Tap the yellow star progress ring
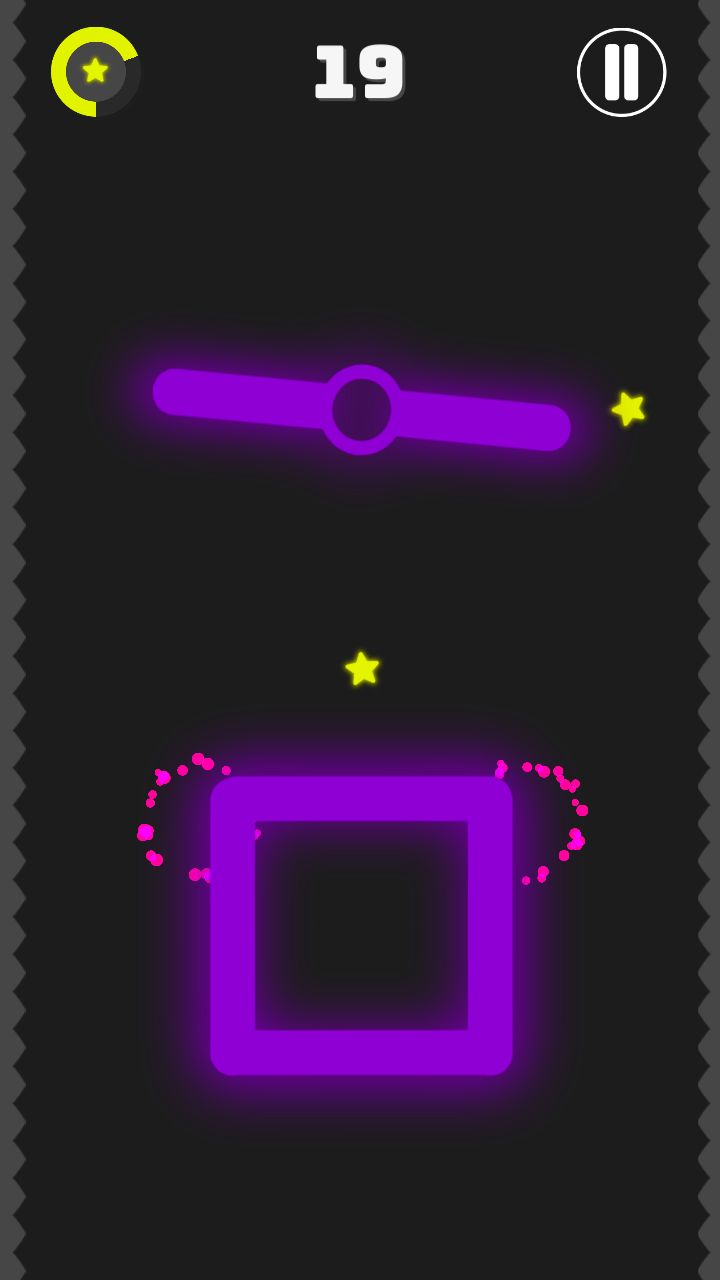The height and width of the screenshot is (1280, 720). (x=95, y=72)
